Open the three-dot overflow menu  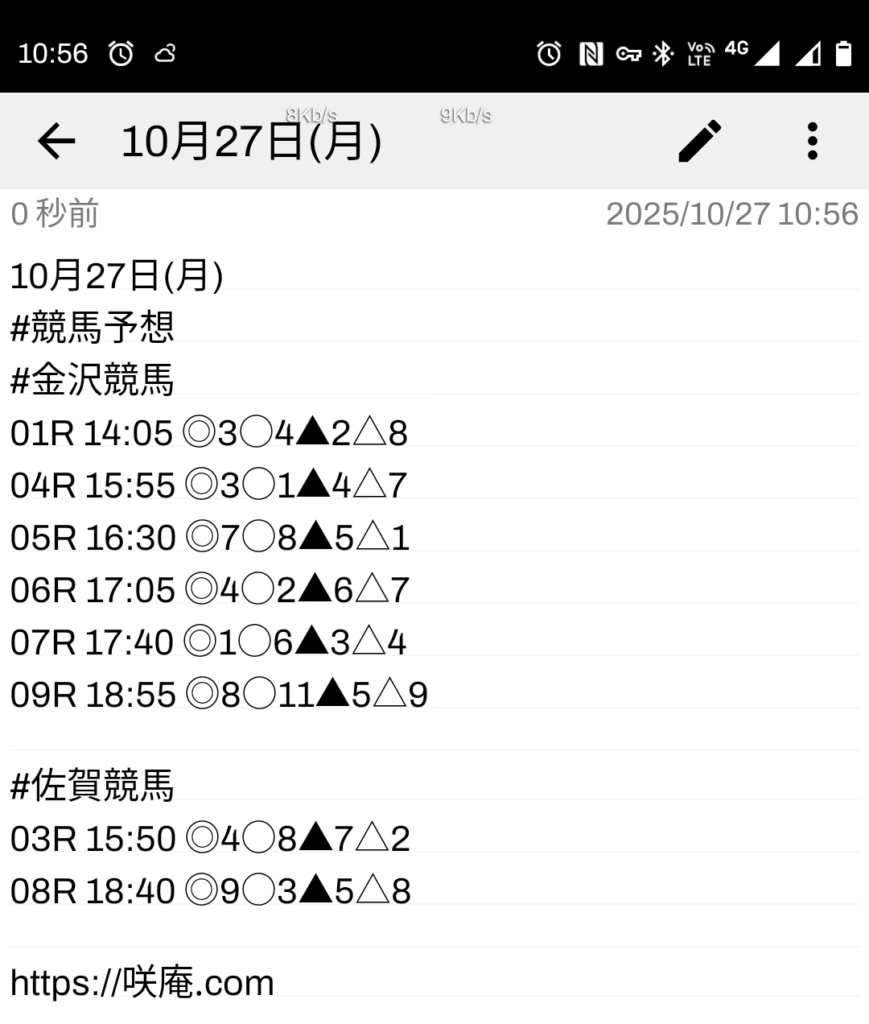(812, 141)
